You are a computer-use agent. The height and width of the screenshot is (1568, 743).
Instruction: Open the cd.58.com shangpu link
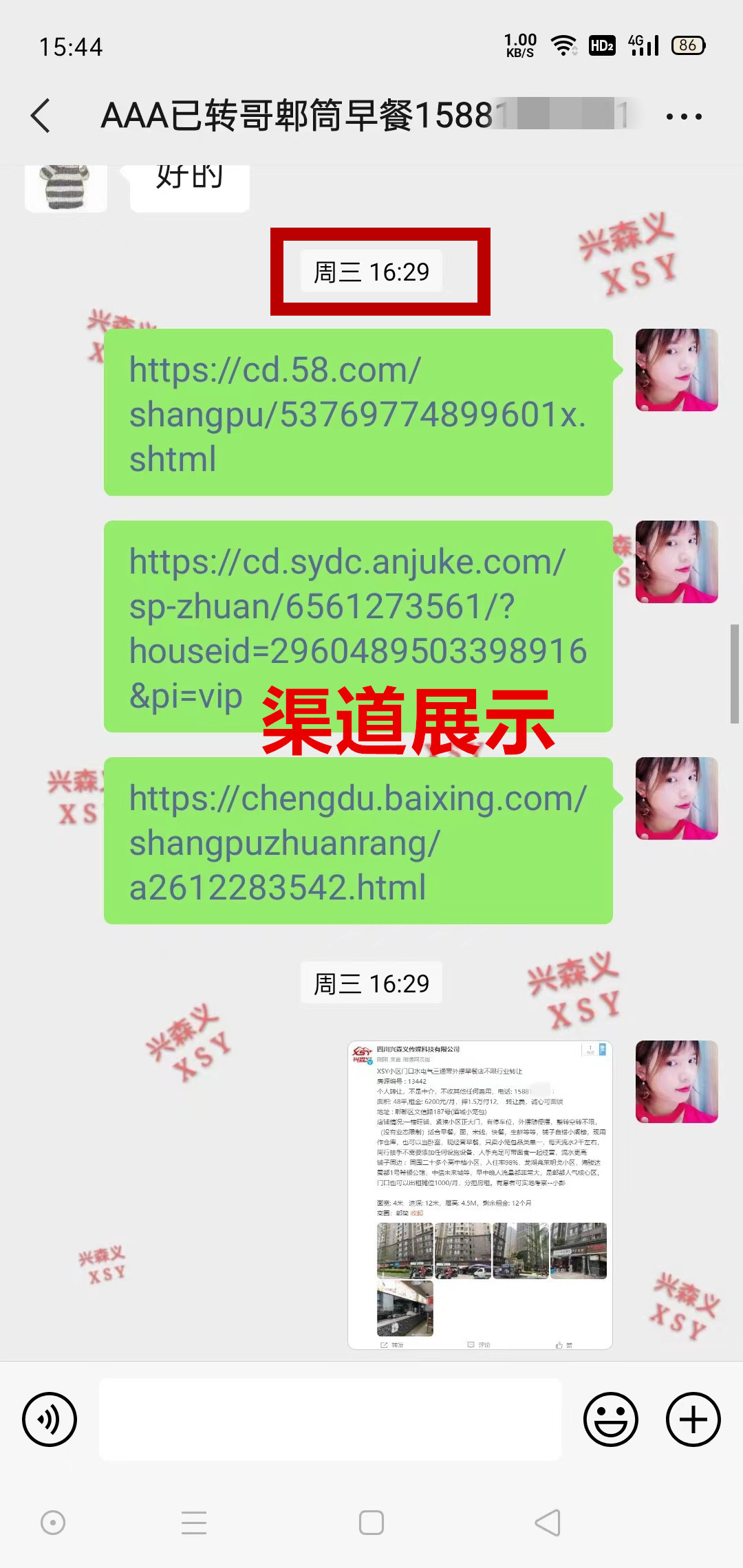357,413
